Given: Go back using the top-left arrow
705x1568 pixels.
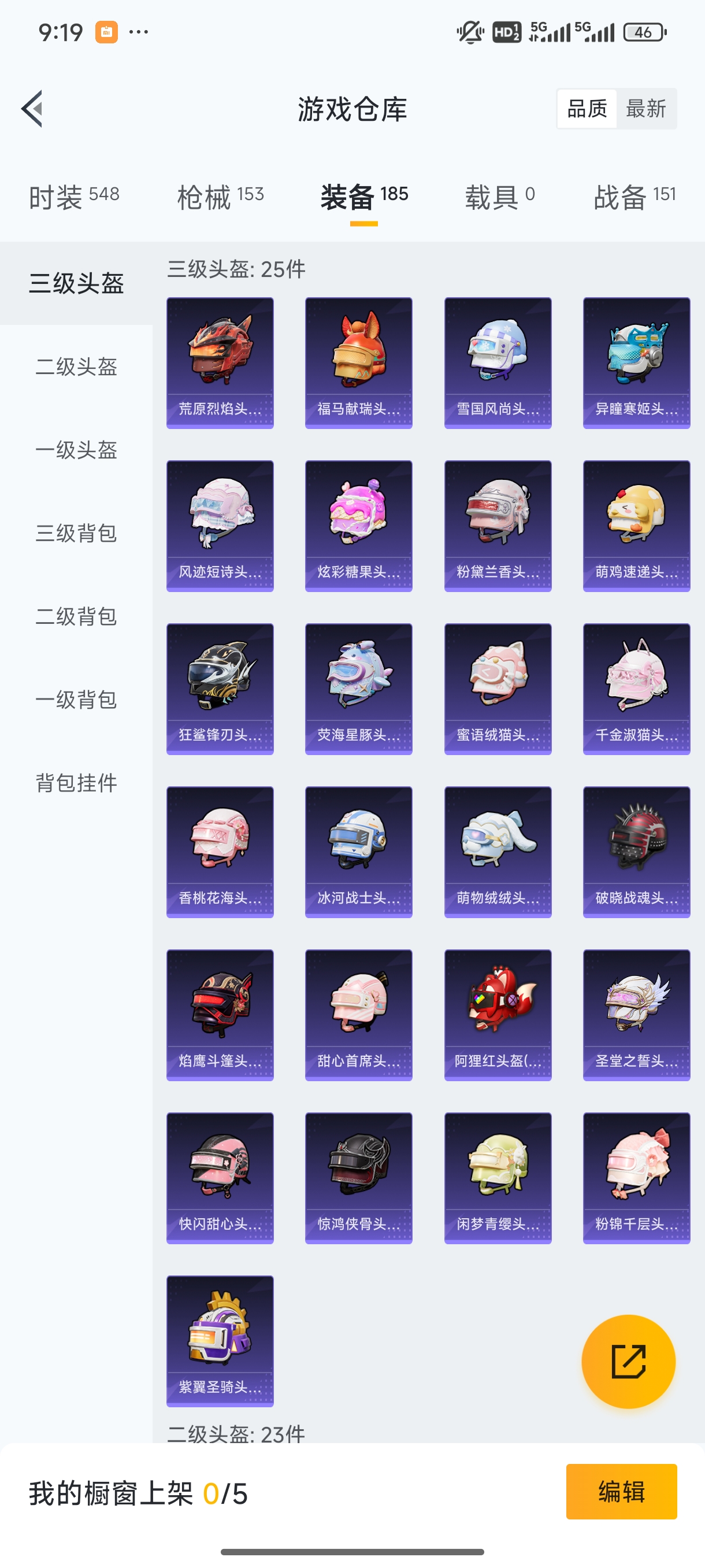Looking at the screenshot, I should coord(32,109).
